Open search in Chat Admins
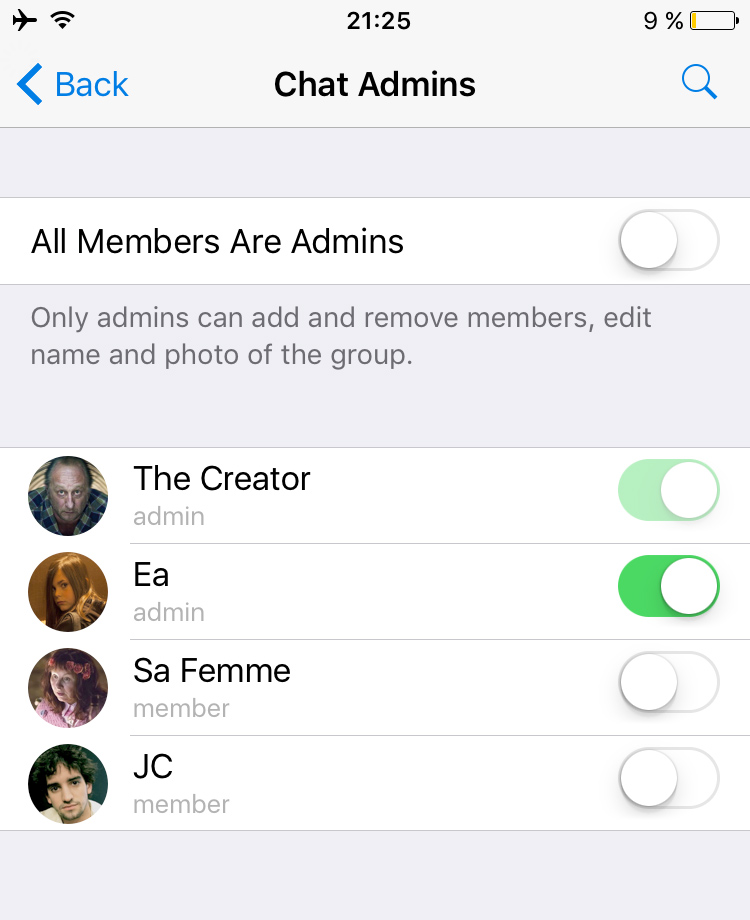This screenshot has width=750, height=920. tap(699, 83)
